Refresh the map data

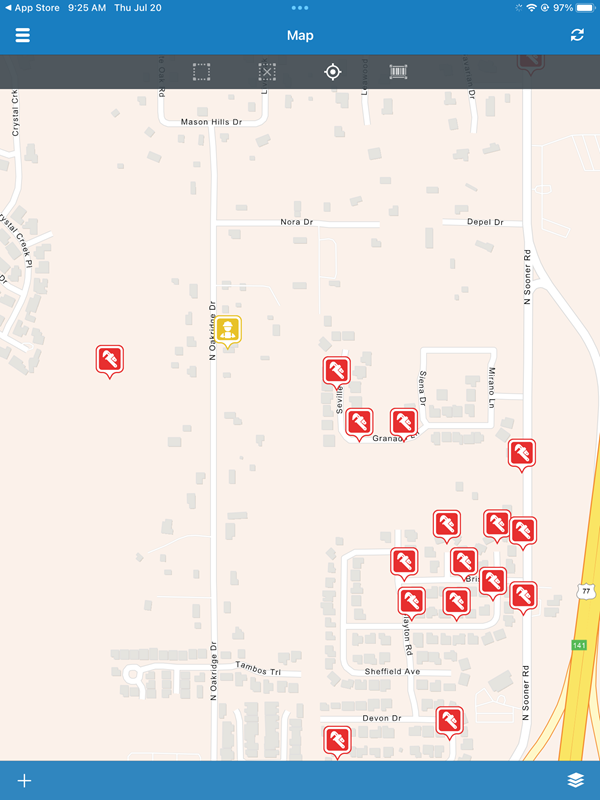pos(577,35)
